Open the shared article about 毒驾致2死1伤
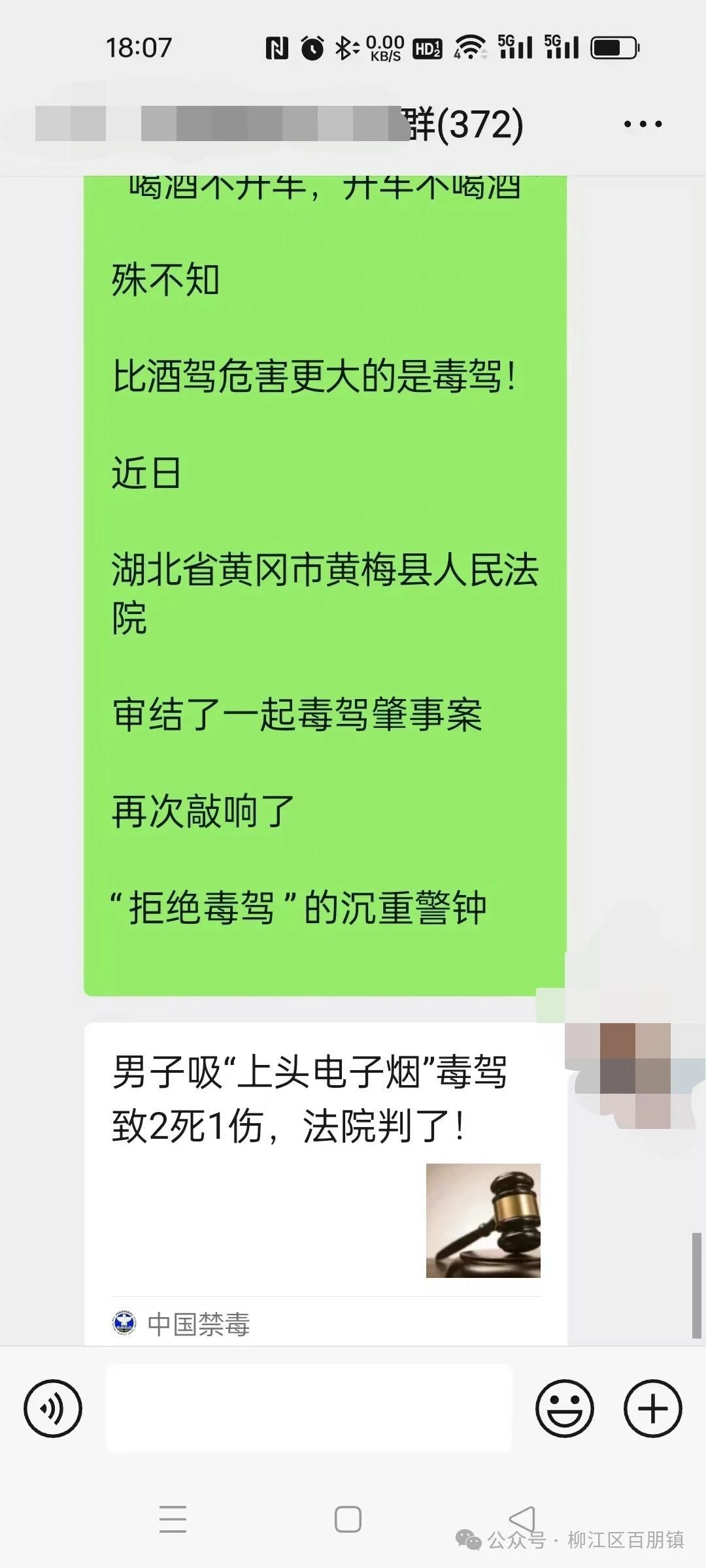 pyautogui.click(x=325, y=1163)
